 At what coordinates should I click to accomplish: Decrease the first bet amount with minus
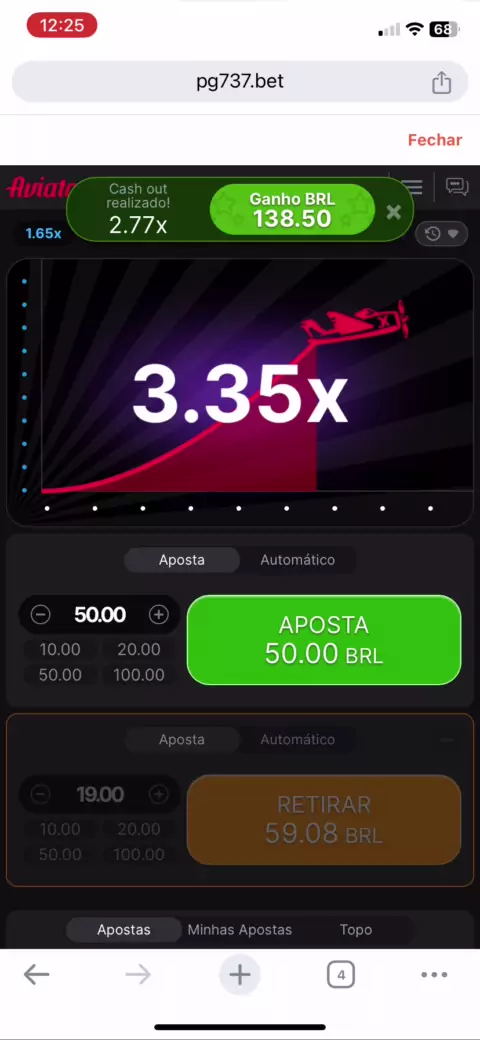tap(40, 615)
